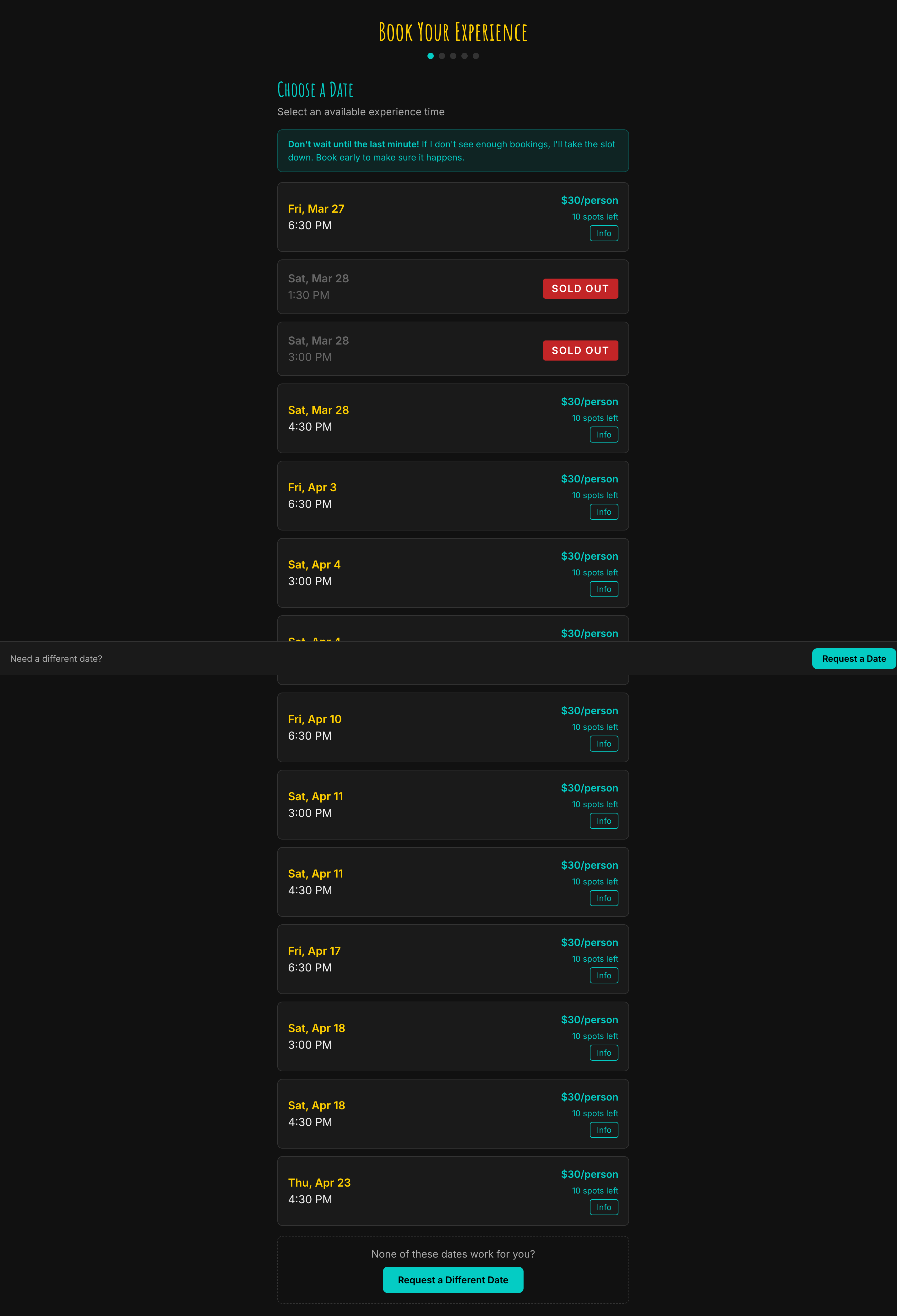Viewport: 897px width, 1316px height.
Task: Click Info for Sat, Mar 28 at 4:30 PM
Action: (x=604, y=434)
